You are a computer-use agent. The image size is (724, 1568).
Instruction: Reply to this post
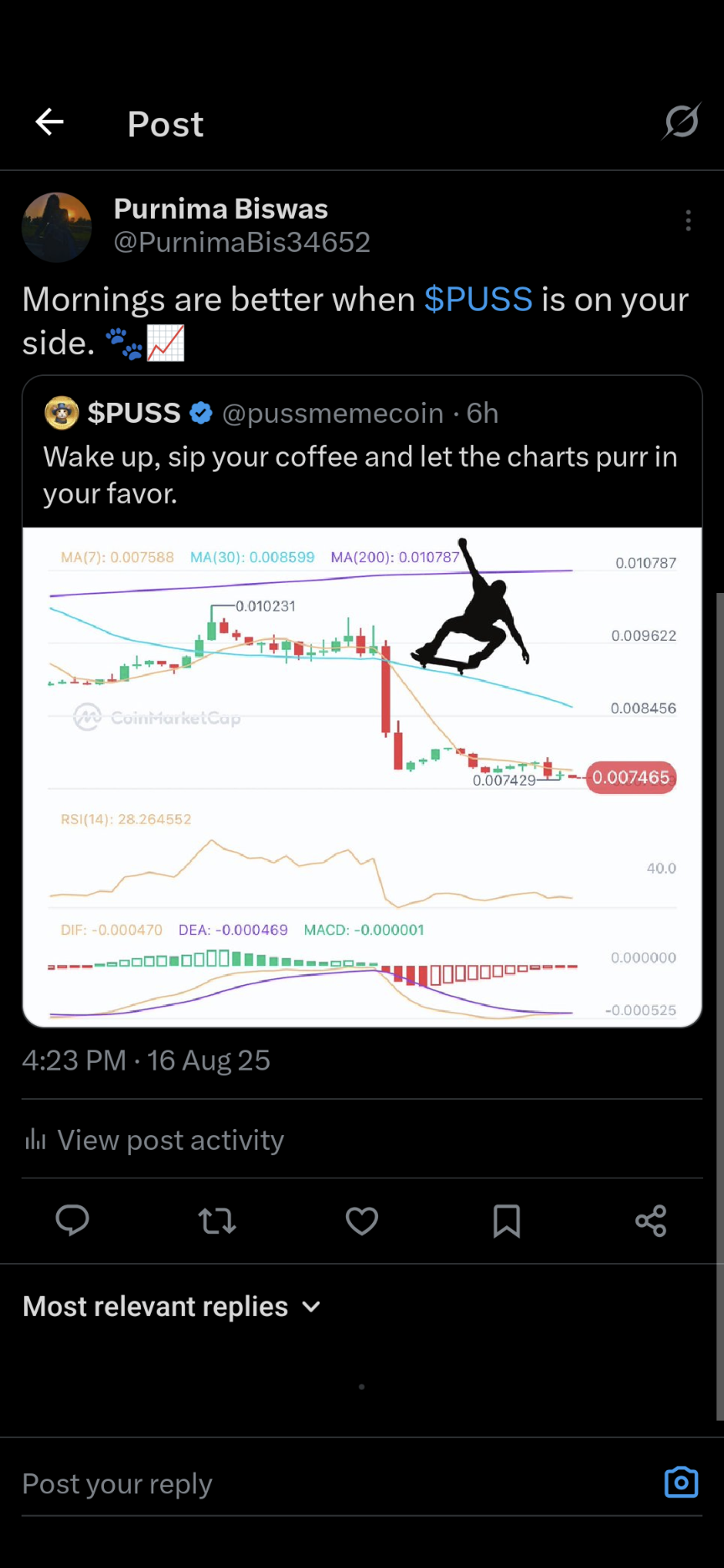click(x=72, y=1220)
